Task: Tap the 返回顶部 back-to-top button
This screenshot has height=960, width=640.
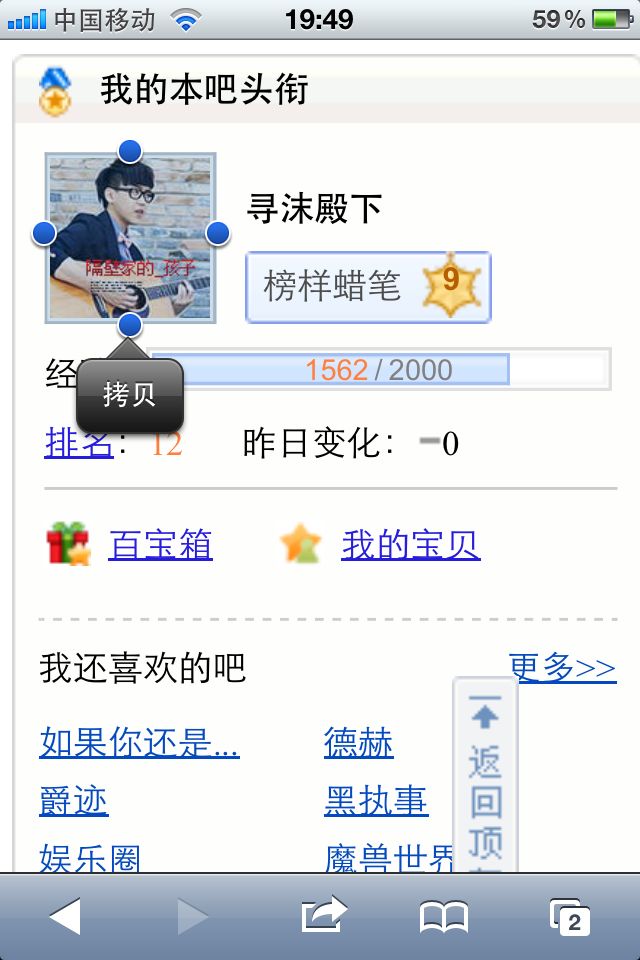Action: (485, 775)
